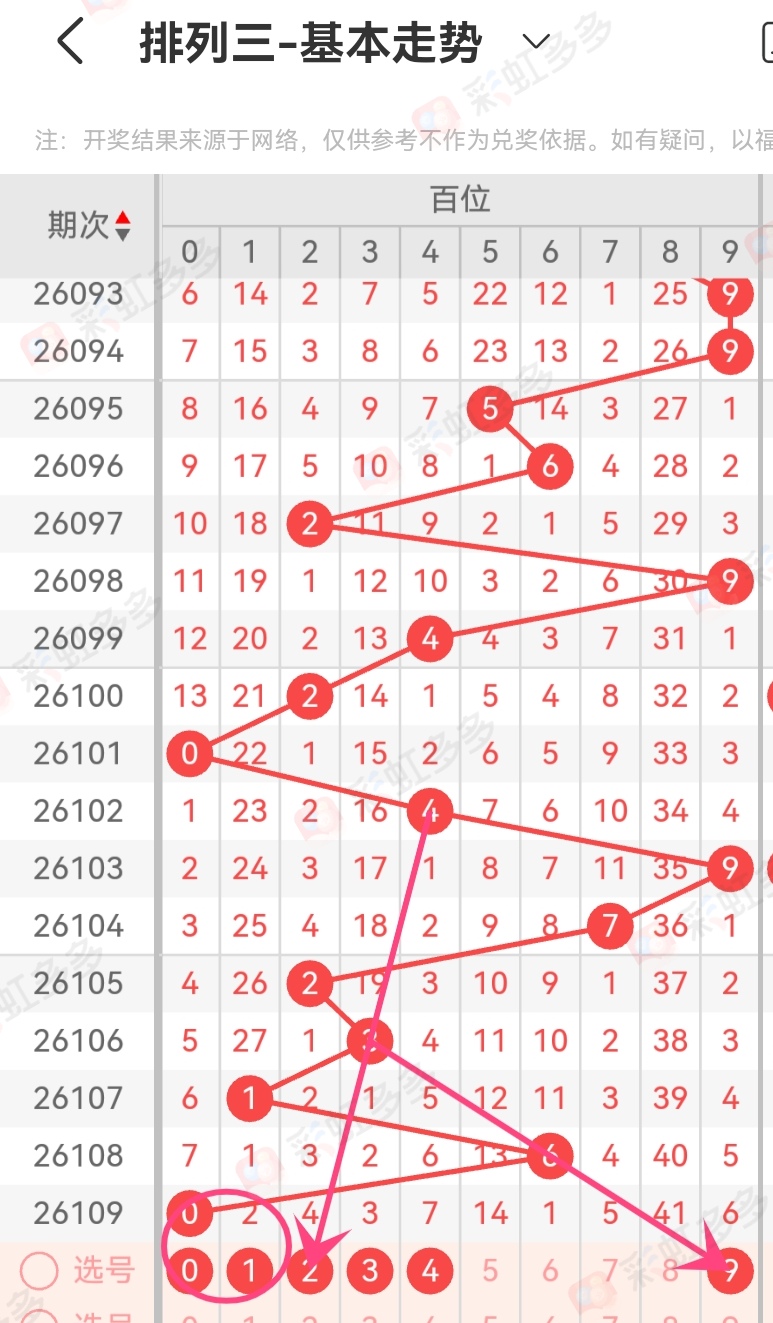This screenshot has height=1323, width=773.
Task: Deselect number 9 in the first 选号 row
Action: click(x=730, y=1272)
